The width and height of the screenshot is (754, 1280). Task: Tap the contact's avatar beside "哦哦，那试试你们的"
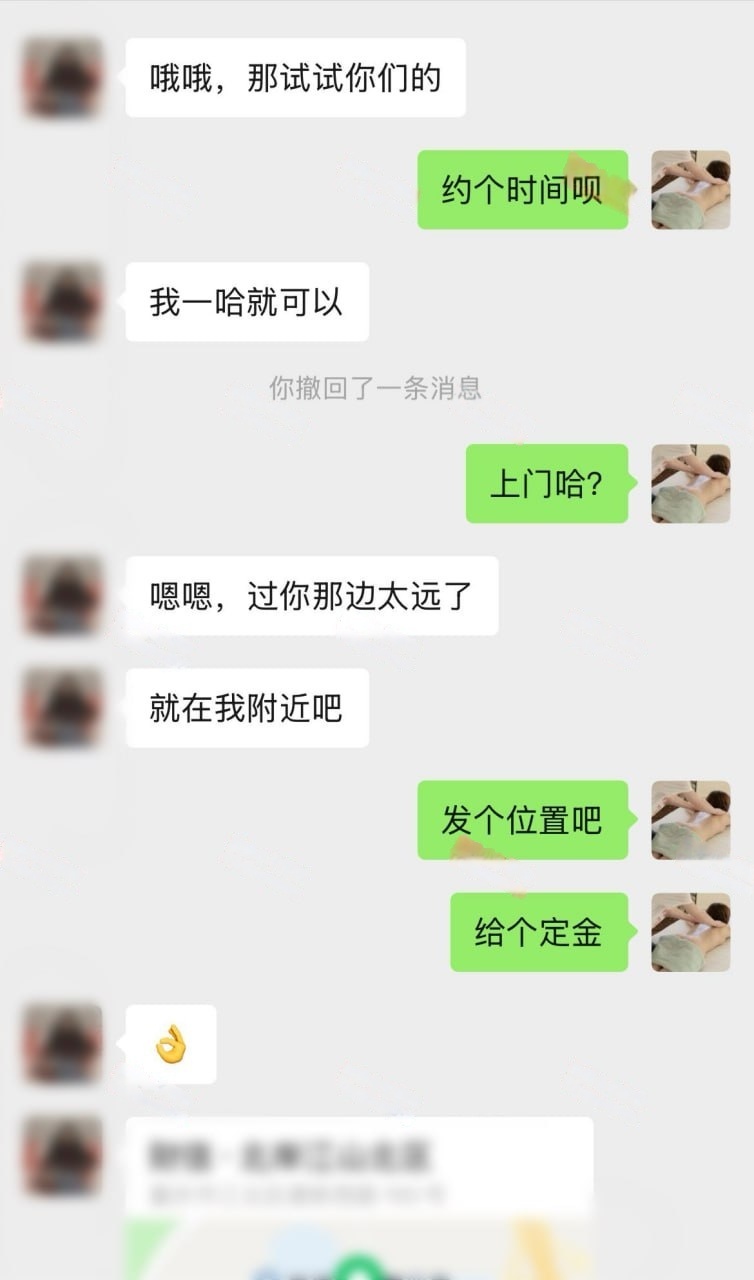63,78
